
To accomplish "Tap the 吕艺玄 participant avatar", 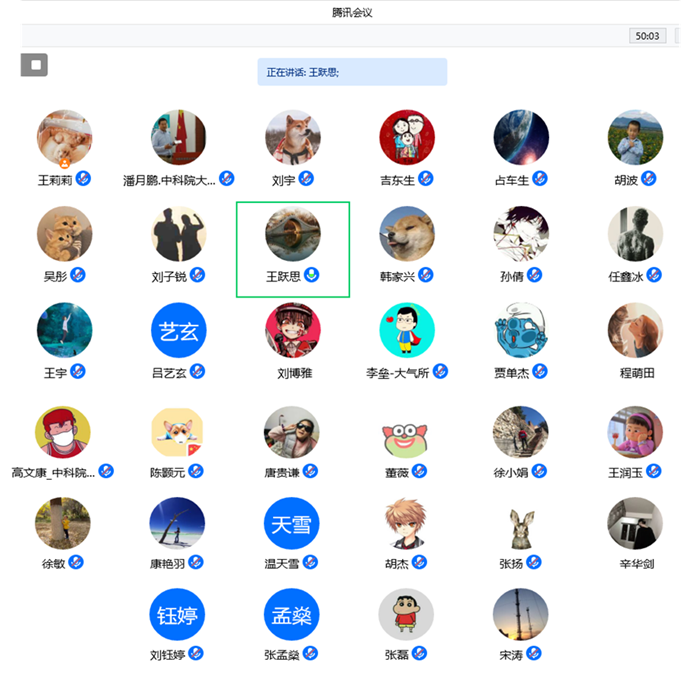I will 178,331.
